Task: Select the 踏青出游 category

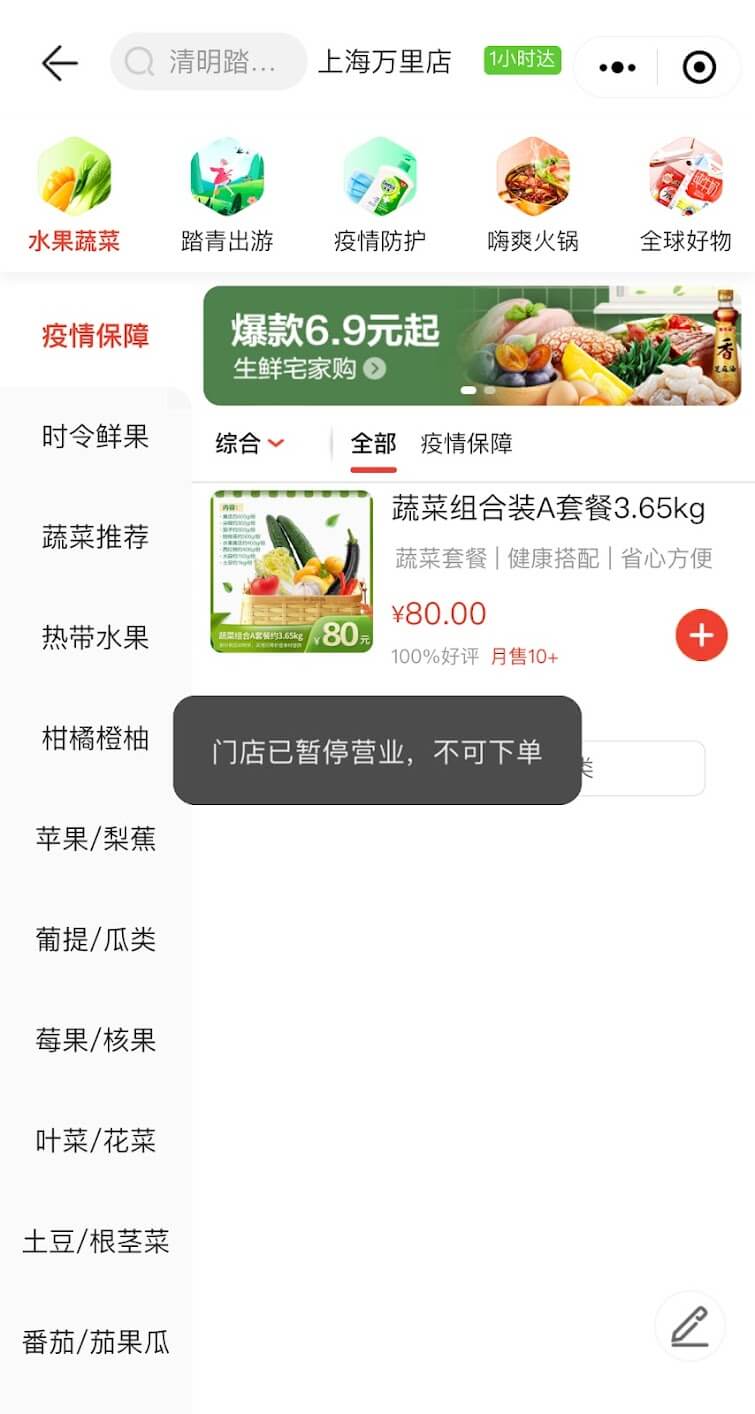Action: 227,197
